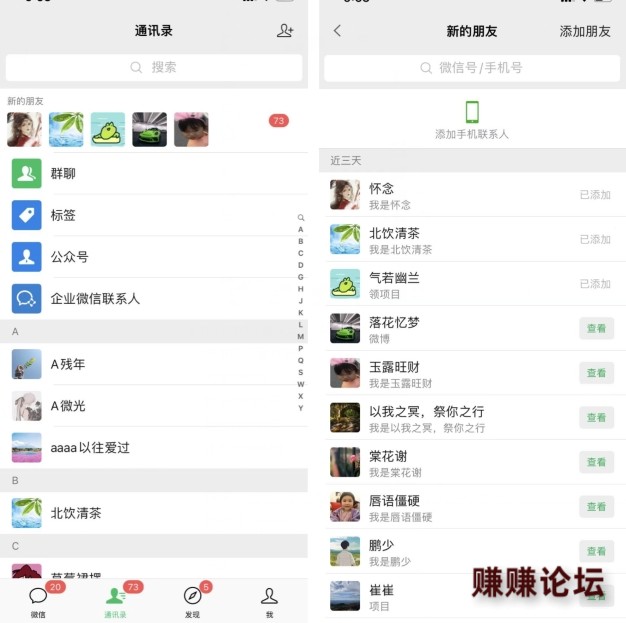Screen dimensions: 626x623
Task: Switch to the 微信 chats tab
Action: (x=38, y=601)
